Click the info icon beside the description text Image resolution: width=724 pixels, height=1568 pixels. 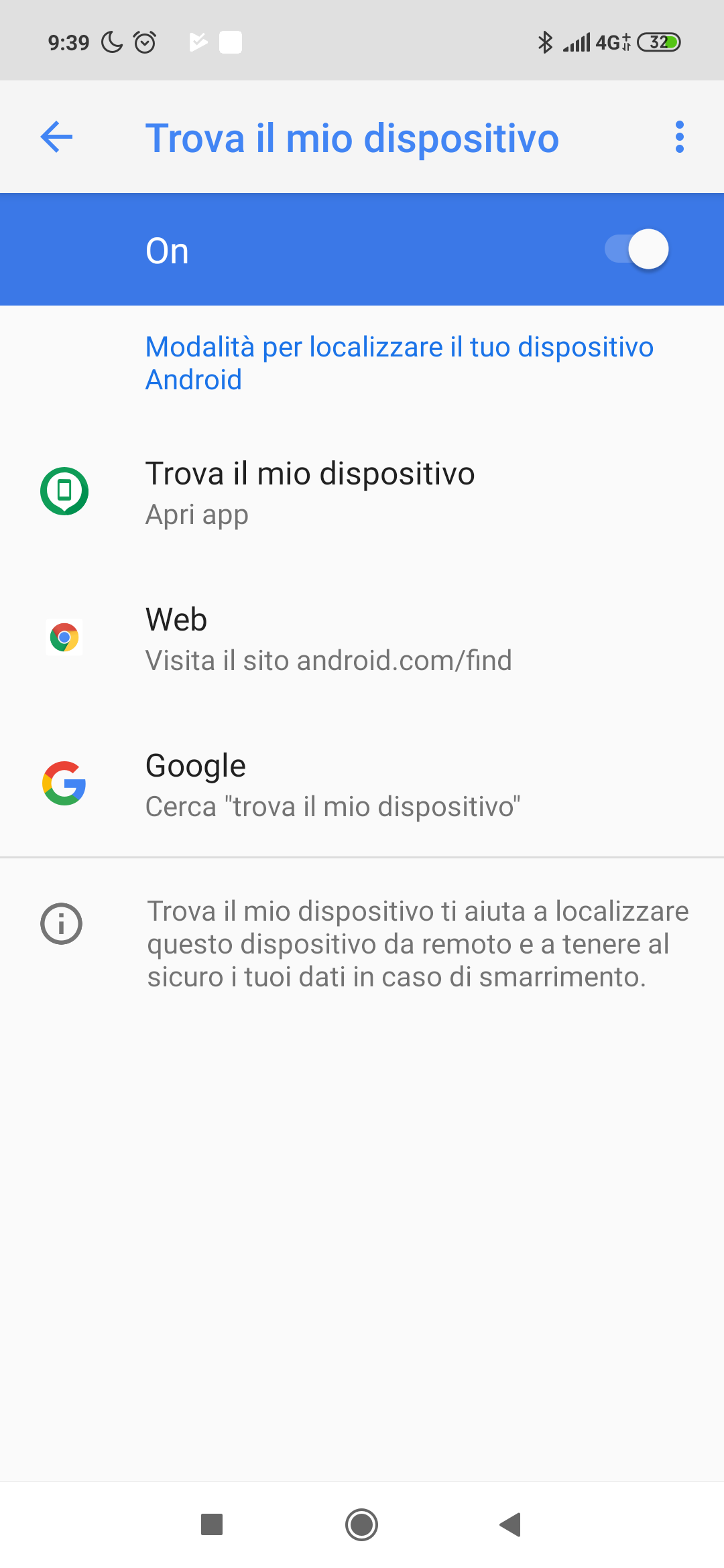pos(62,923)
